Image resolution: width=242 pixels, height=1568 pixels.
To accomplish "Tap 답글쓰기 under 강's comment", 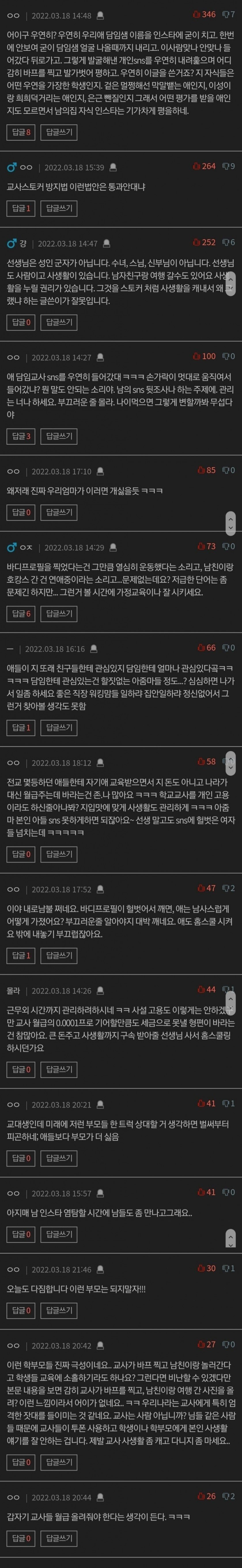I will [x=60, y=322].
